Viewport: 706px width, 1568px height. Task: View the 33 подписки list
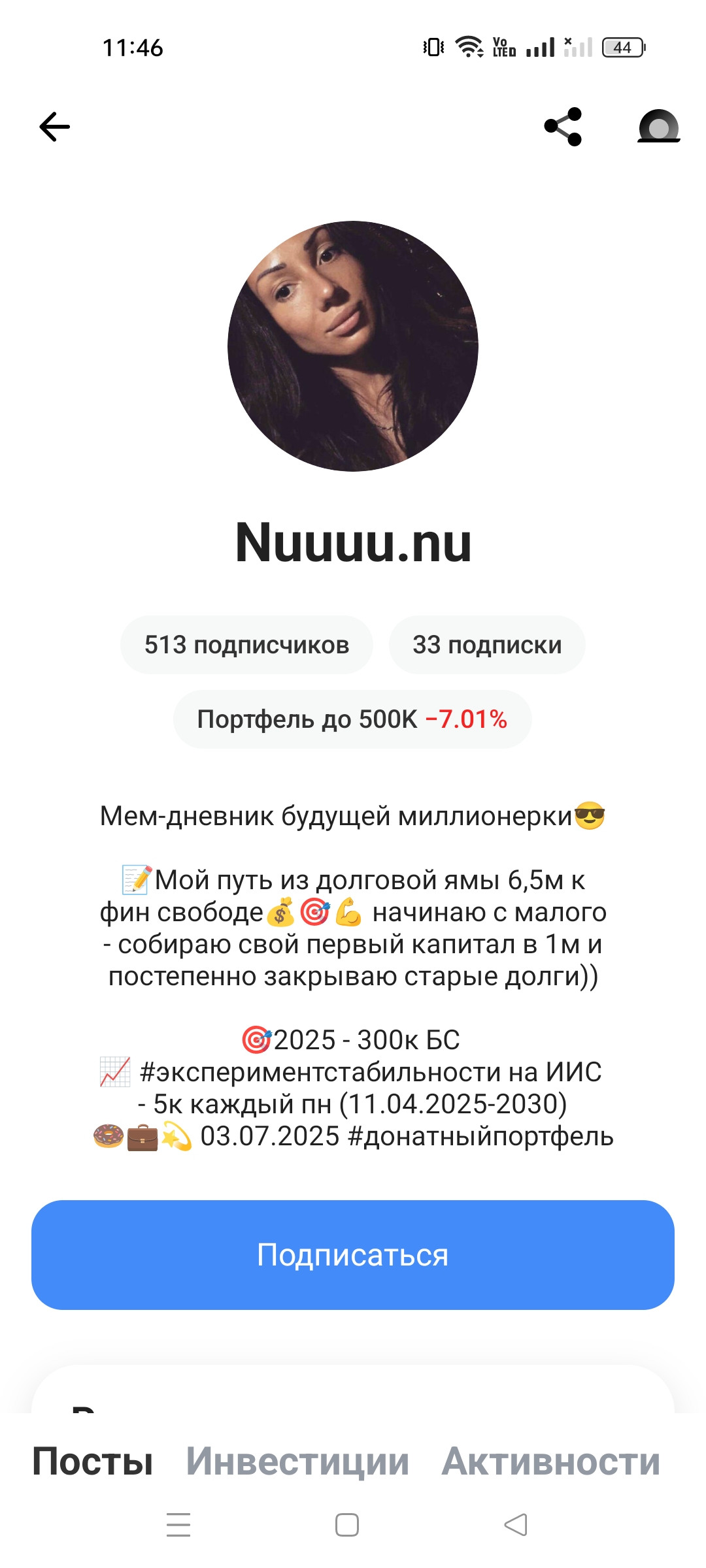pos(487,645)
